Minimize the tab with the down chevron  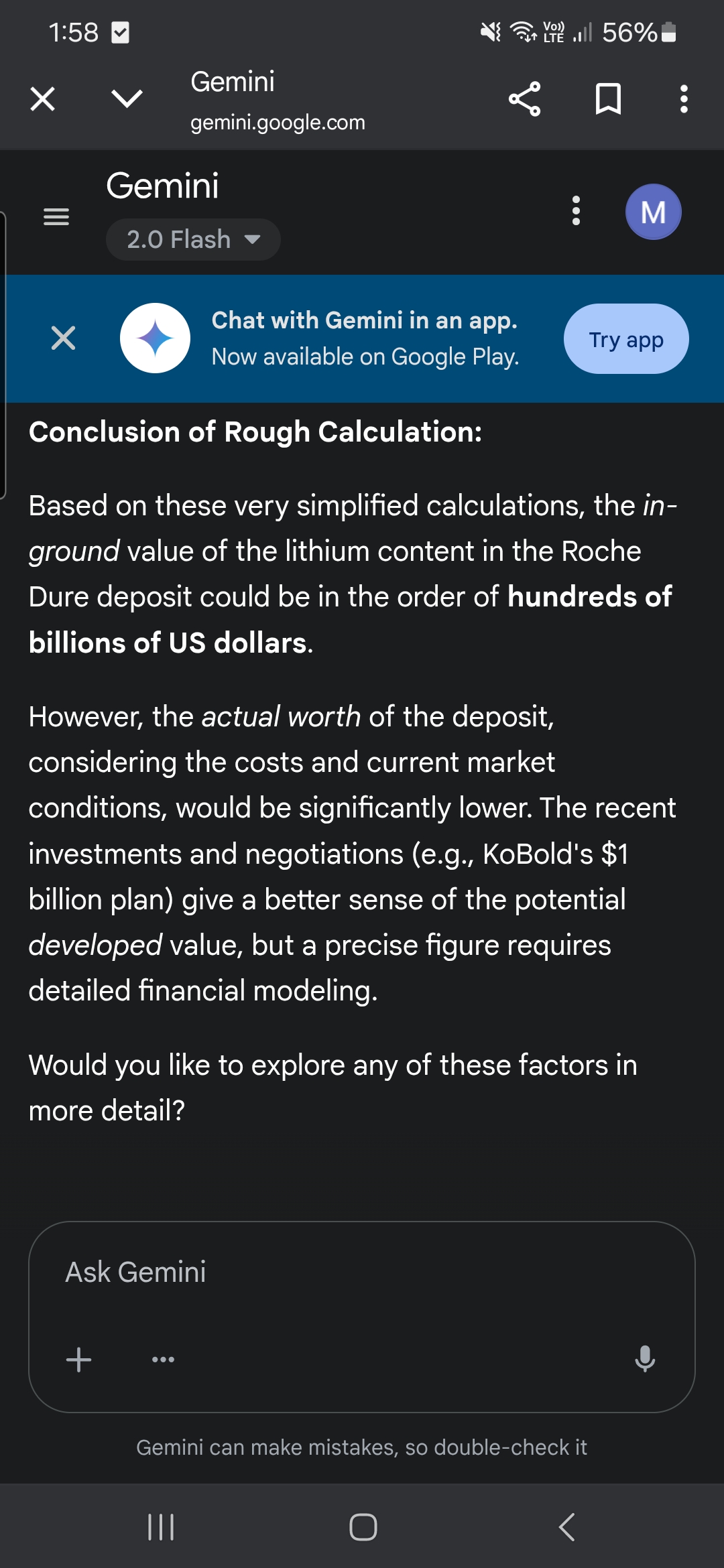[127, 99]
